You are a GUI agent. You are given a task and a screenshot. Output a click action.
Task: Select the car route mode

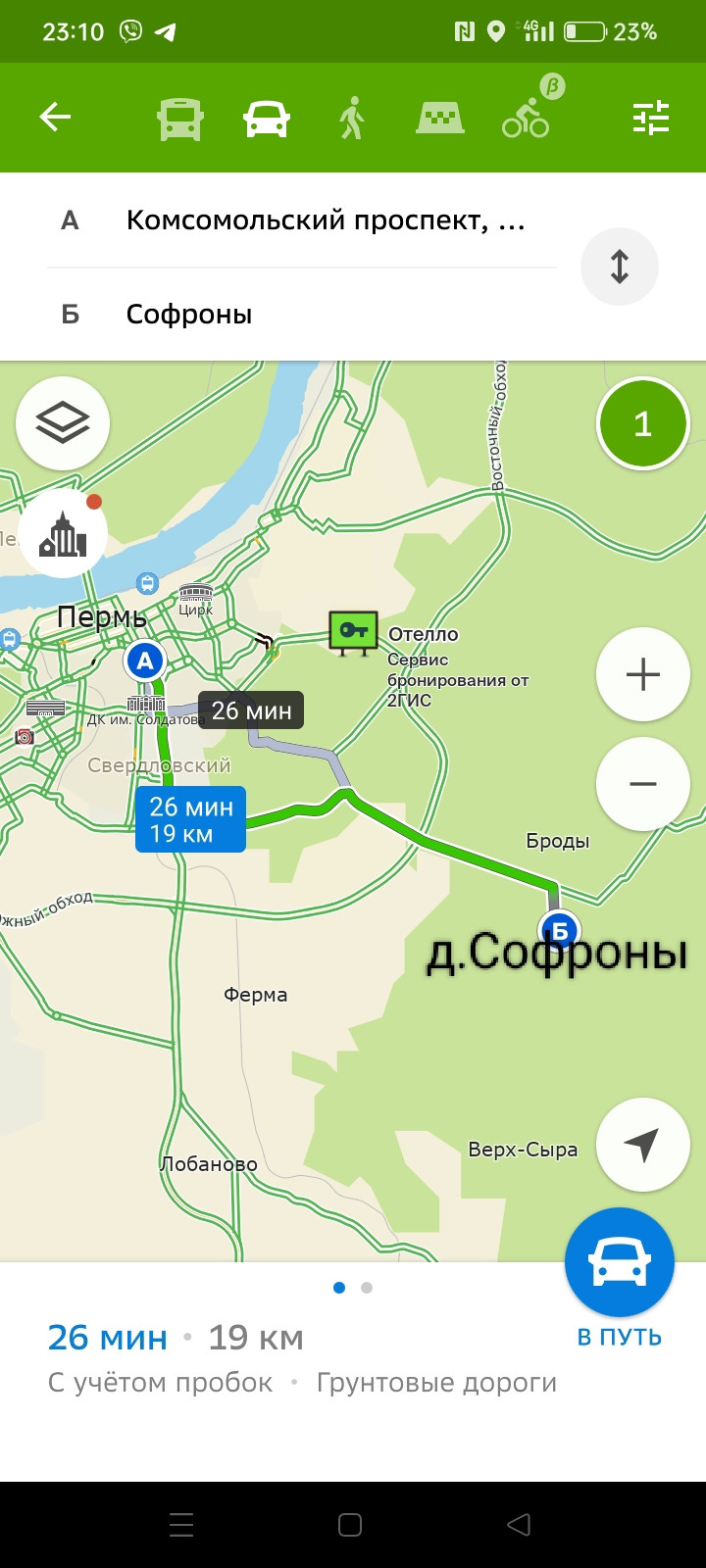click(267, 120)
